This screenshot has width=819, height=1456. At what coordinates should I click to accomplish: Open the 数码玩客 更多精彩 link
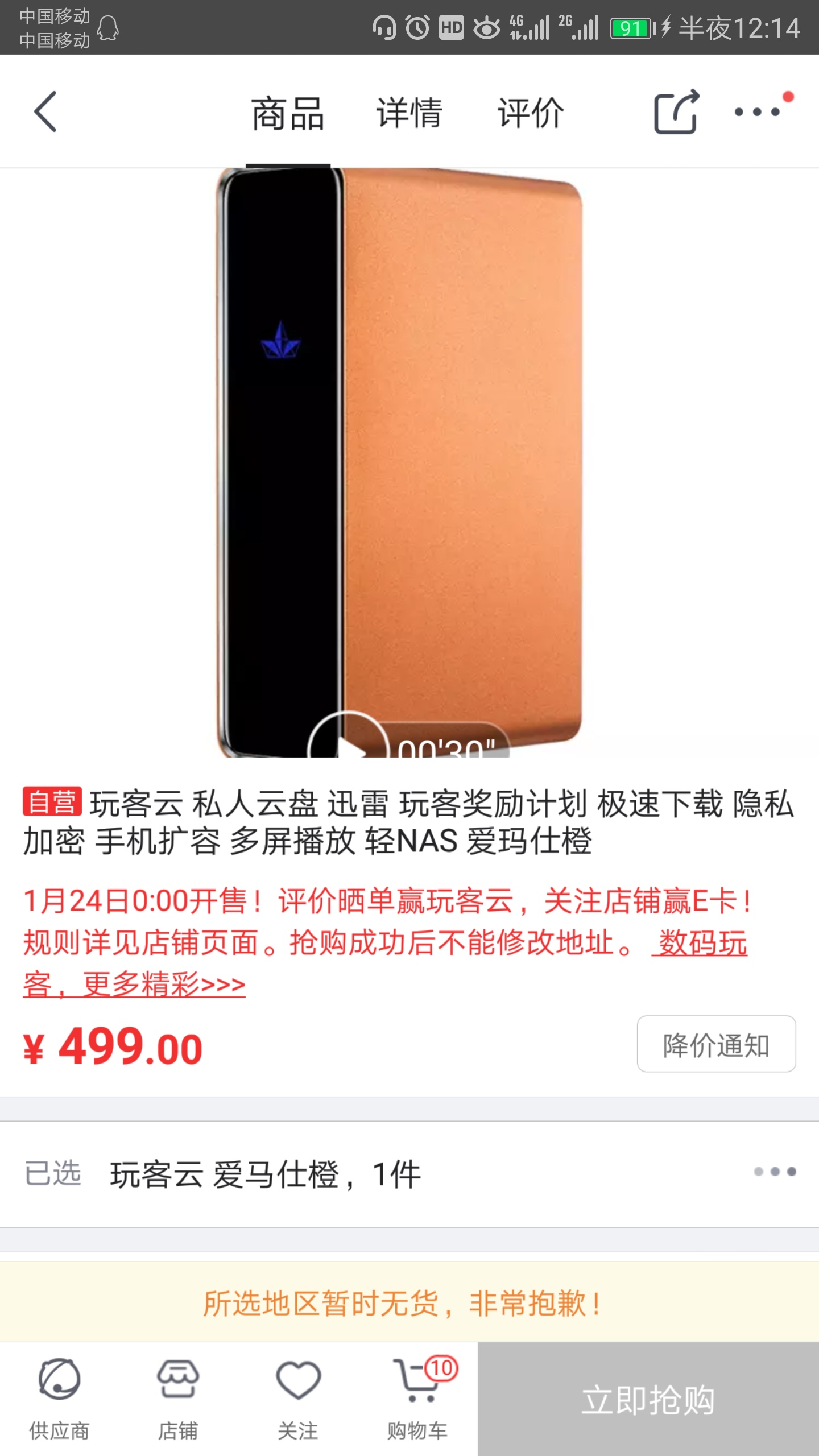[134, 985]
